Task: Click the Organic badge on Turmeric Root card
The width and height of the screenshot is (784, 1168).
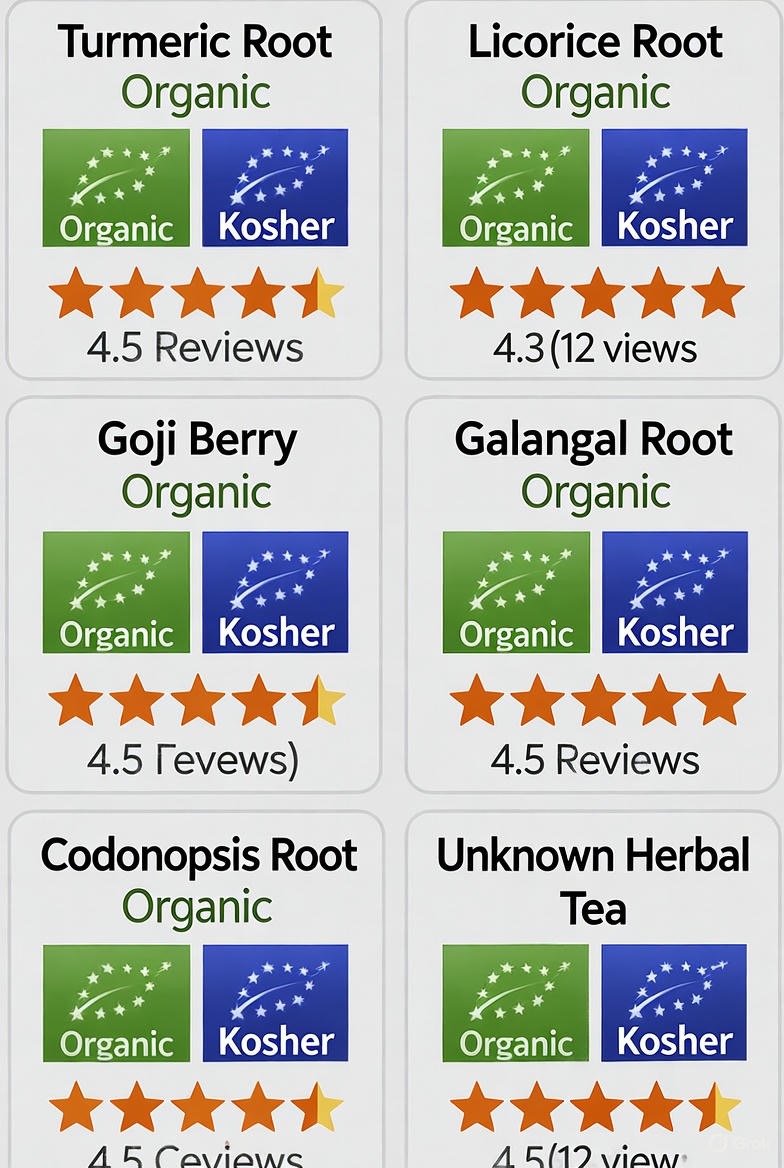Action: pyautogui.click(x=115, y=187)
